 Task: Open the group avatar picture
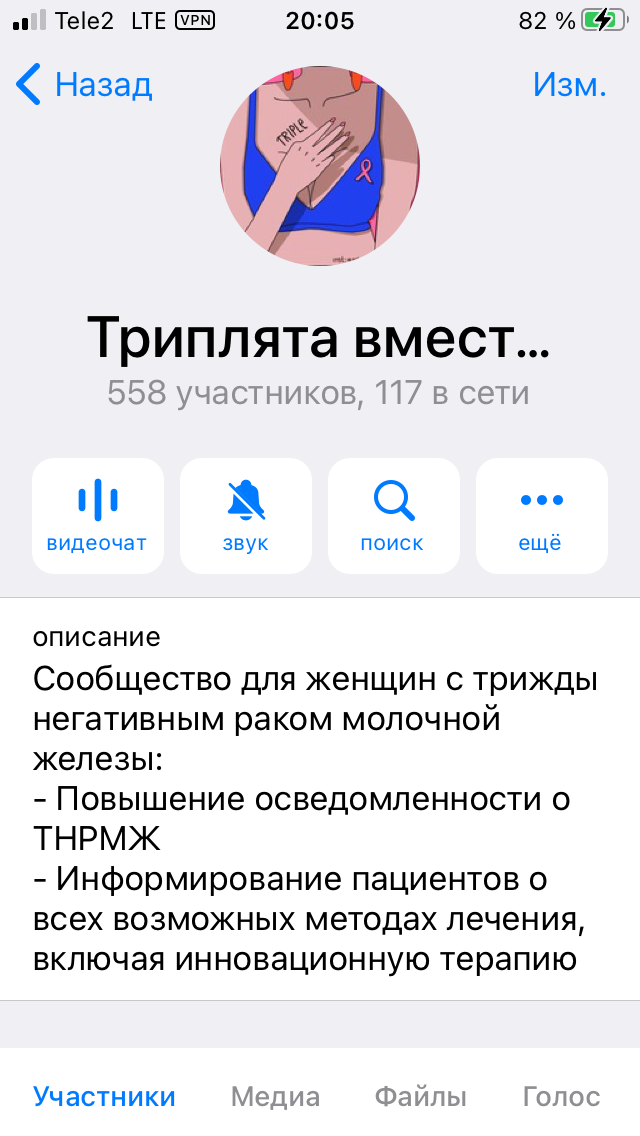tap(320, 166)
